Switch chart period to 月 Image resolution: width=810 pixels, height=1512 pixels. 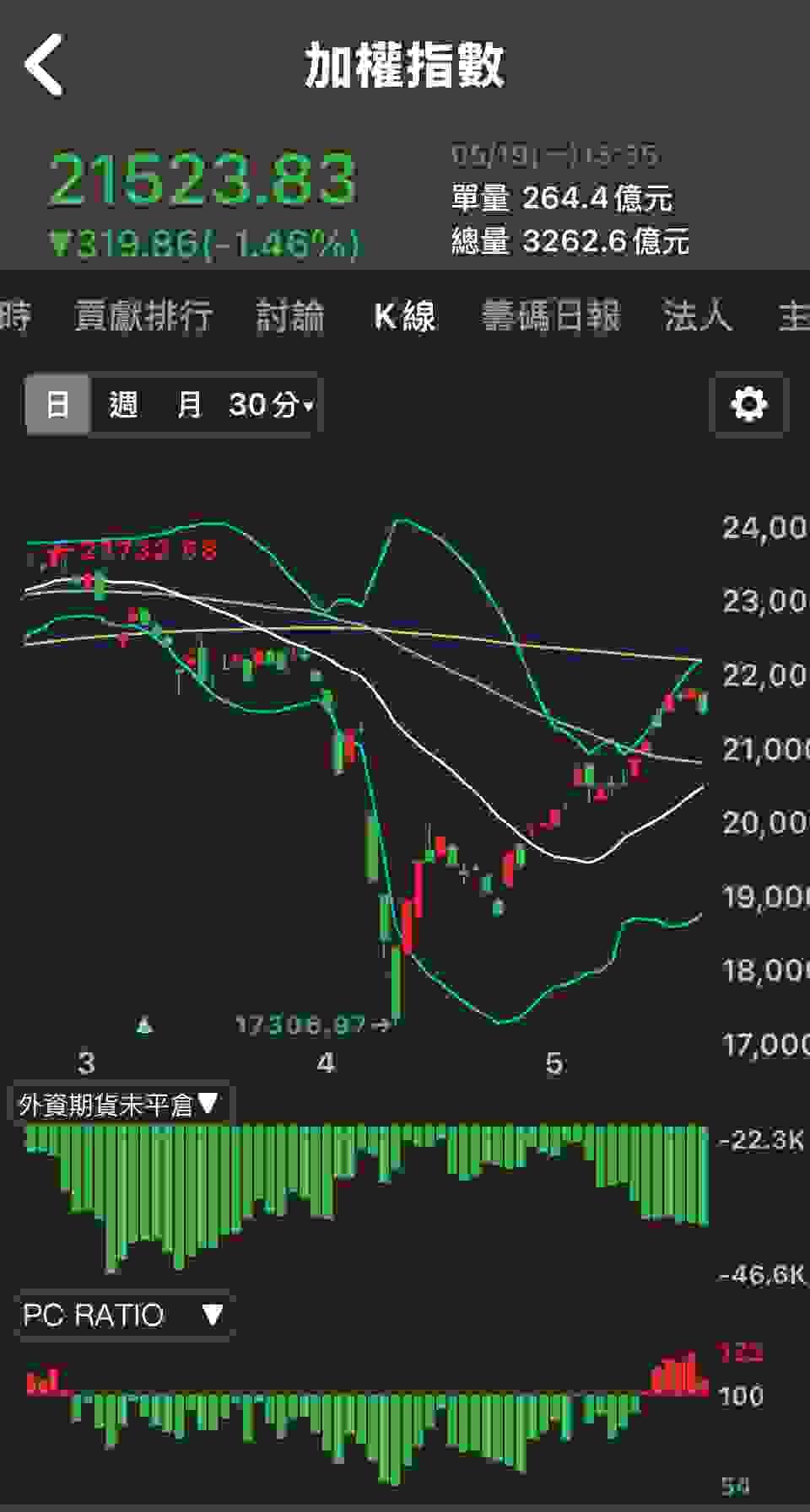pyautogui.click(x=189, y=405)
